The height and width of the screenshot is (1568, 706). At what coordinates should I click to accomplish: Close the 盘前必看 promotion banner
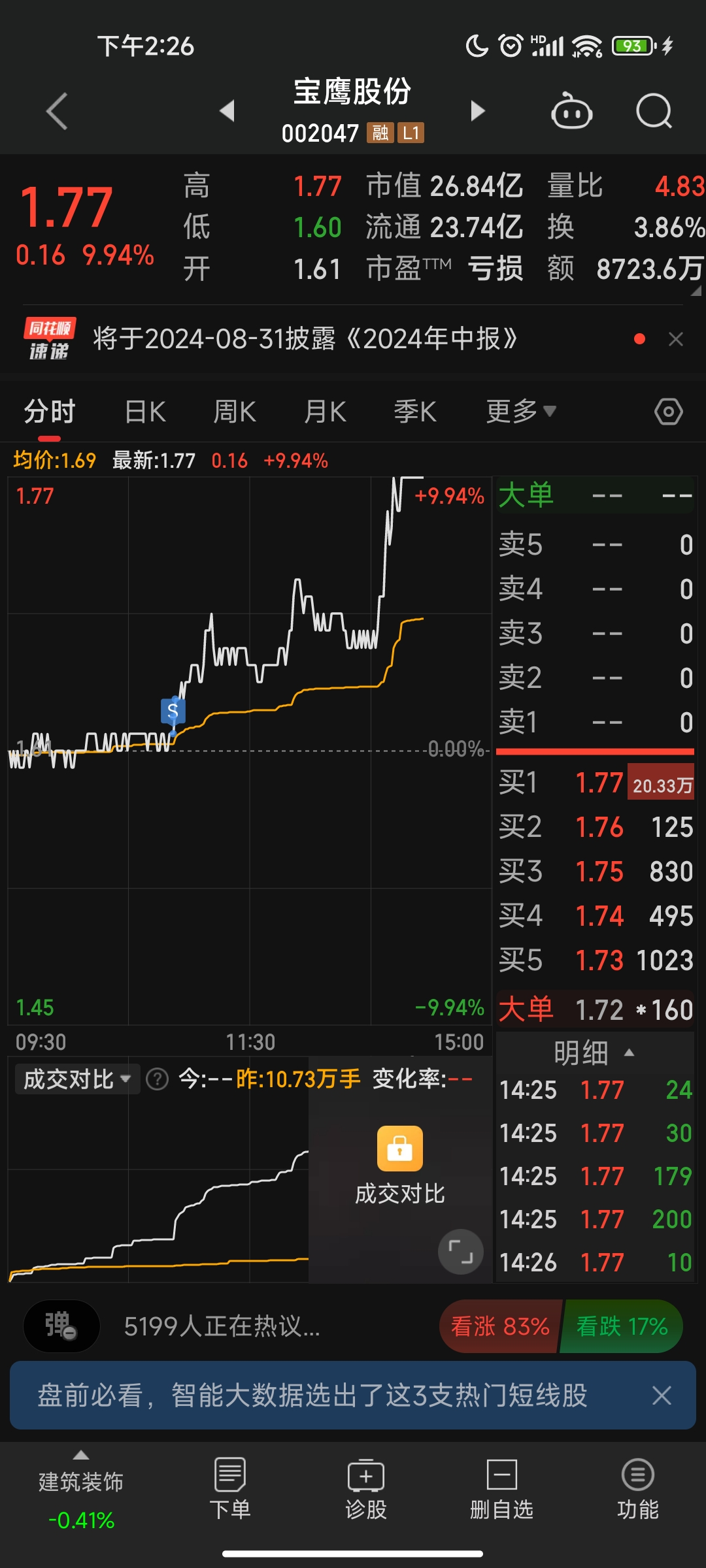[662, 1396]
